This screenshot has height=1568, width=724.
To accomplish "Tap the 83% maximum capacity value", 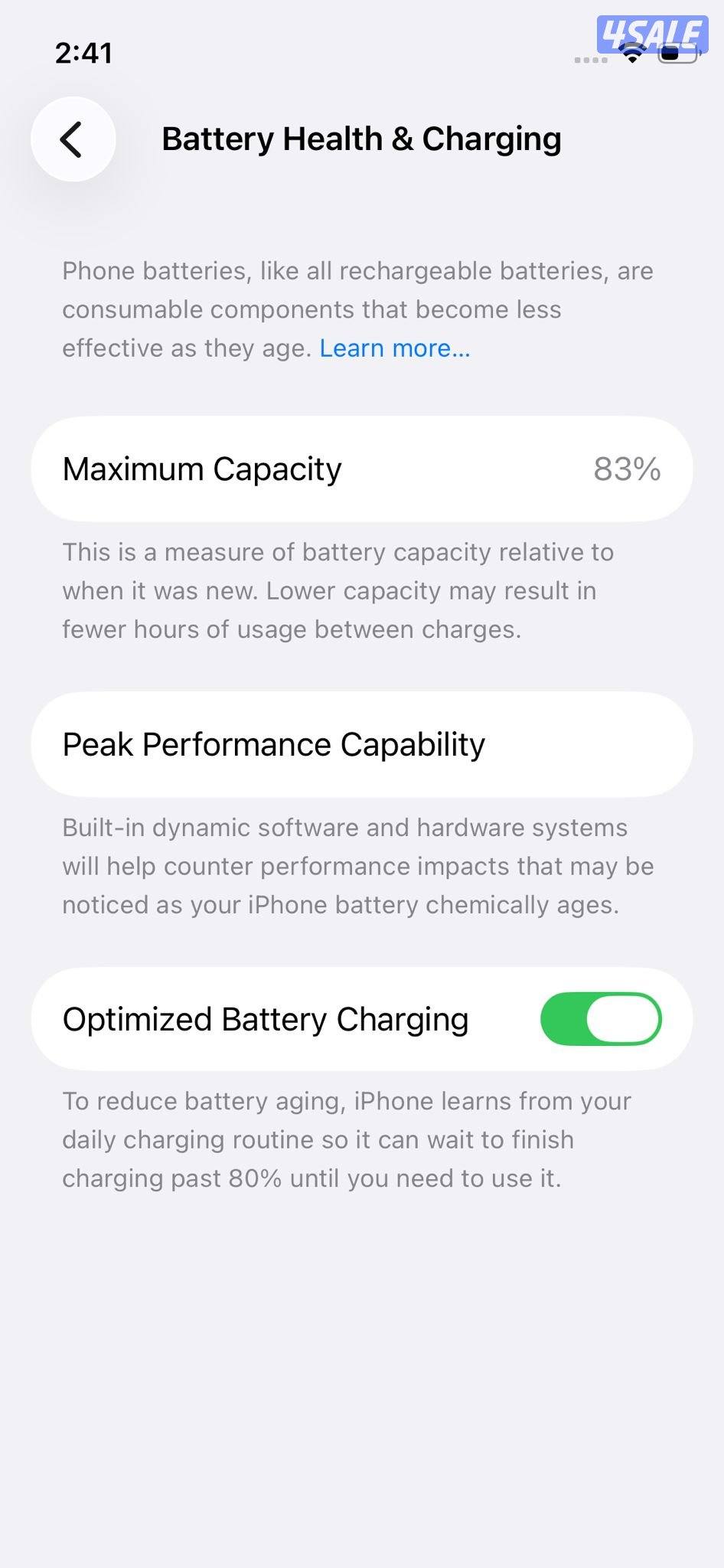I will (628, 469).
